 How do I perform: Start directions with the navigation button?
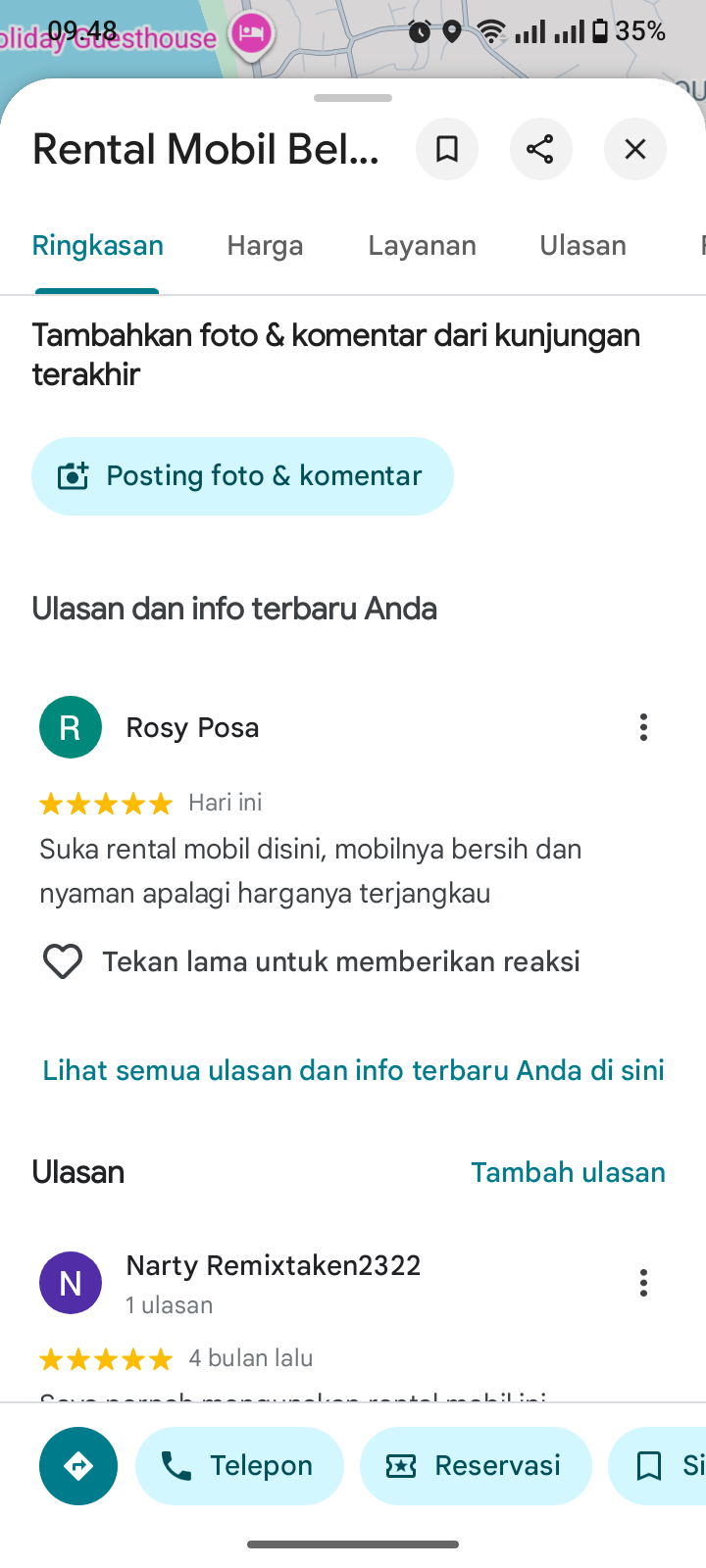click(78, 1466)
